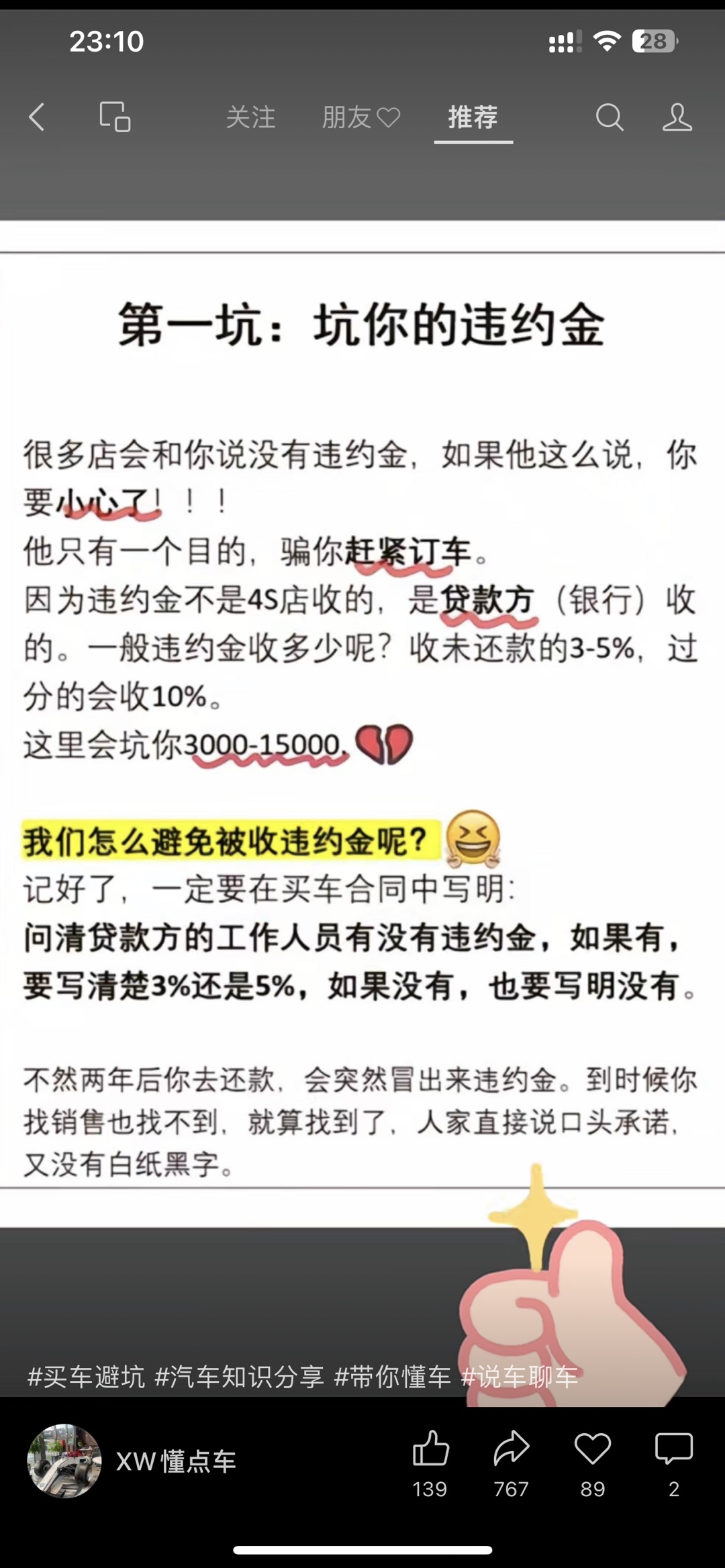Viewport: 725px width, 1568px height.
Task: Open the profile icon
Action: (x=677, y=117)
